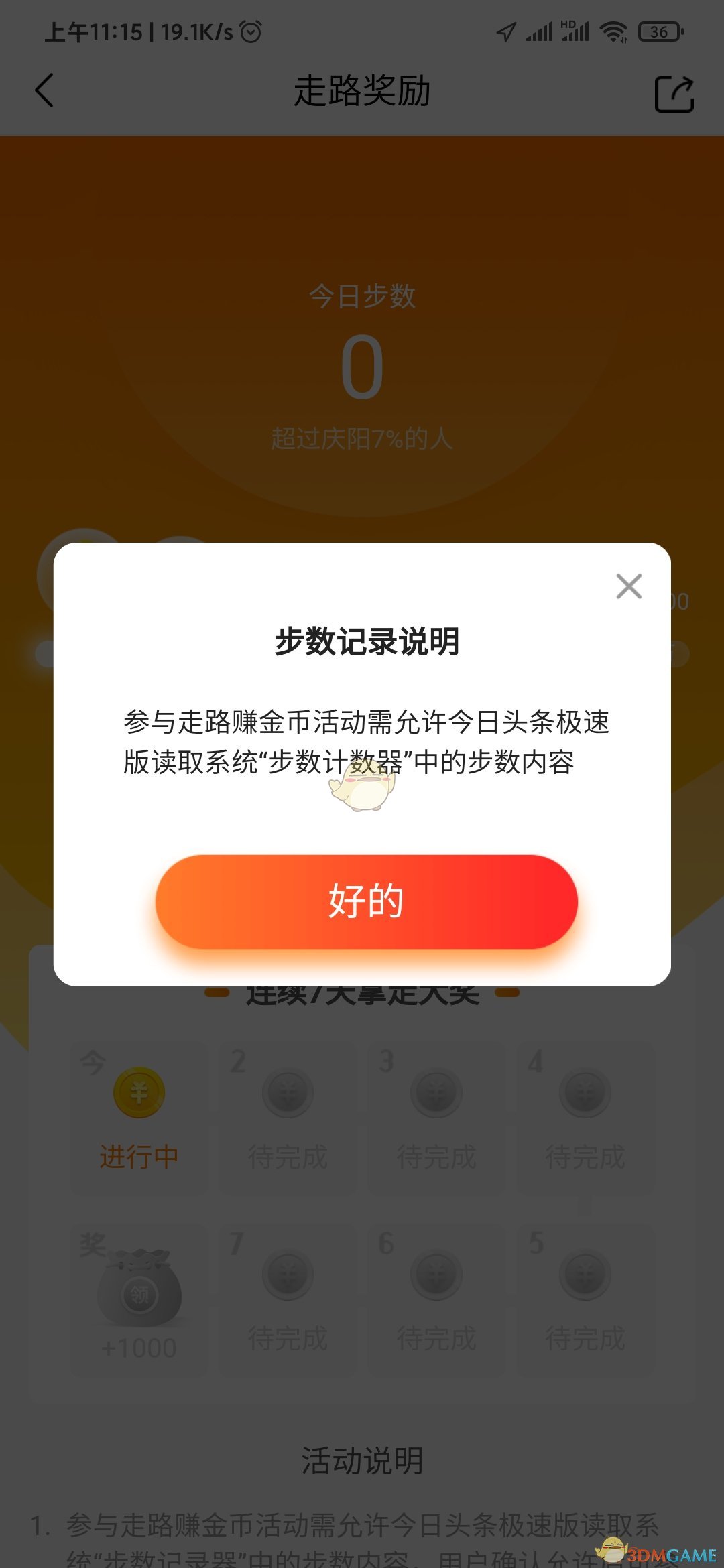This screenshot has width=724, height=1568.
Task: Tap the back arrow to leave 走路奖励
Action: tap(44, 92)
